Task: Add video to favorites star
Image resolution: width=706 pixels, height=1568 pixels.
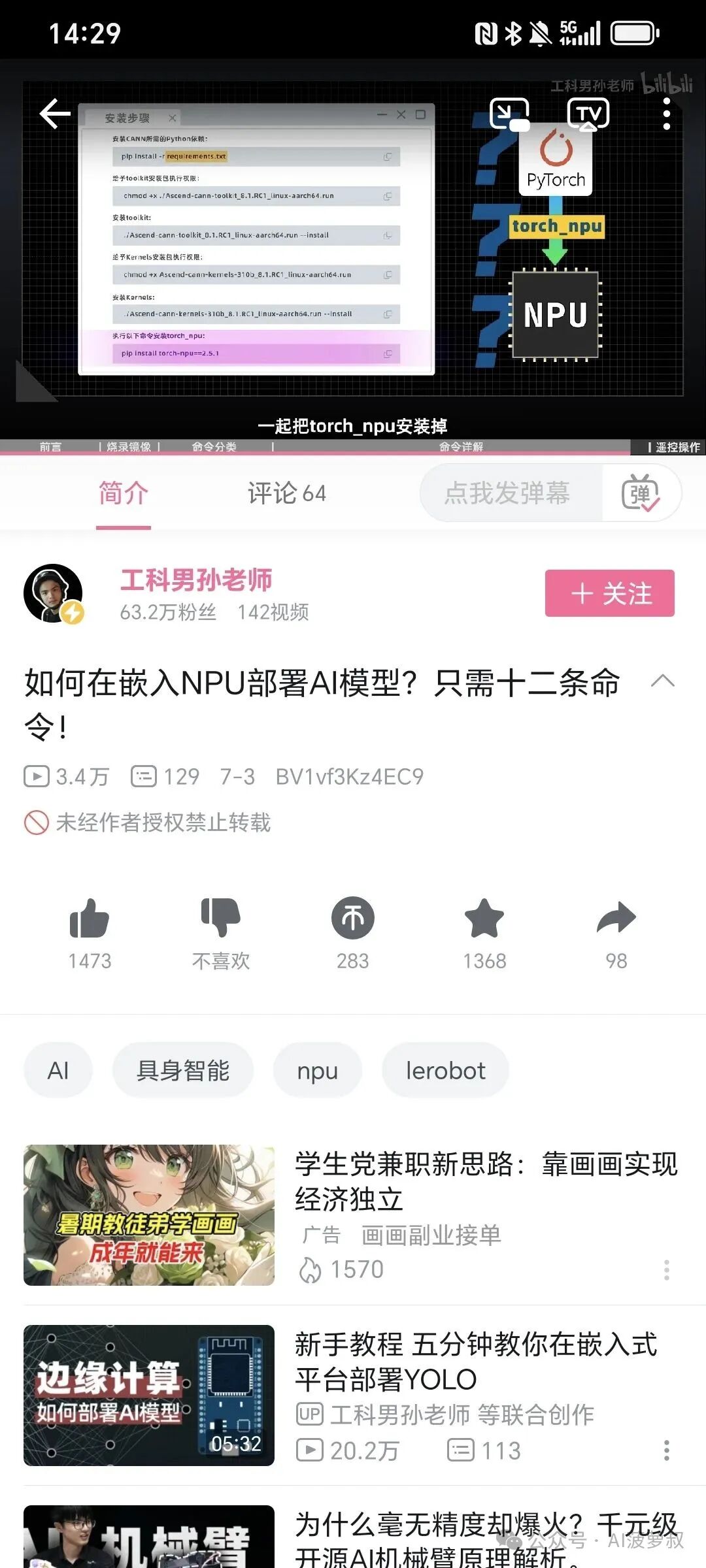Action: tap(484, 919)
